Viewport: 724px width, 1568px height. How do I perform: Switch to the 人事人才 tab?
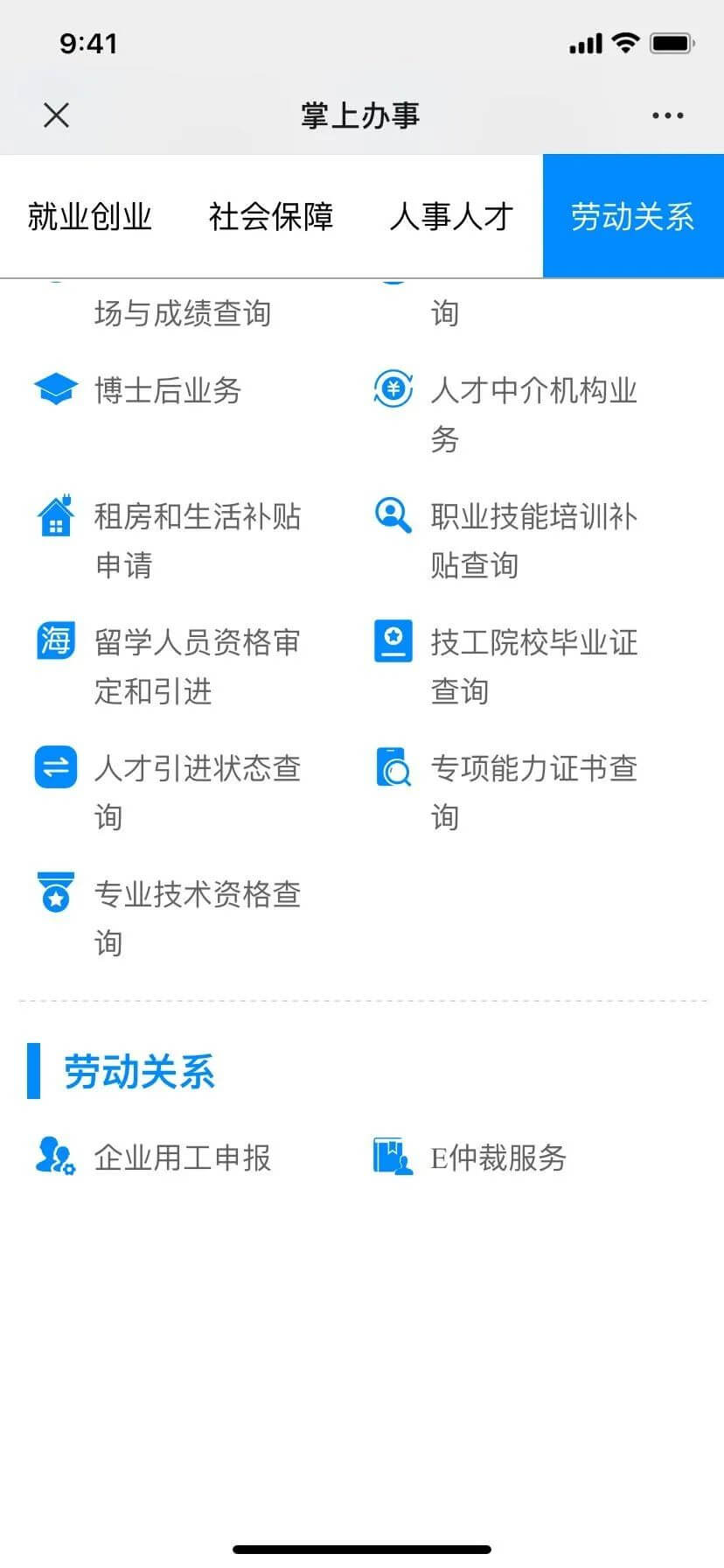pyautogui.click(x=451, y=216)
